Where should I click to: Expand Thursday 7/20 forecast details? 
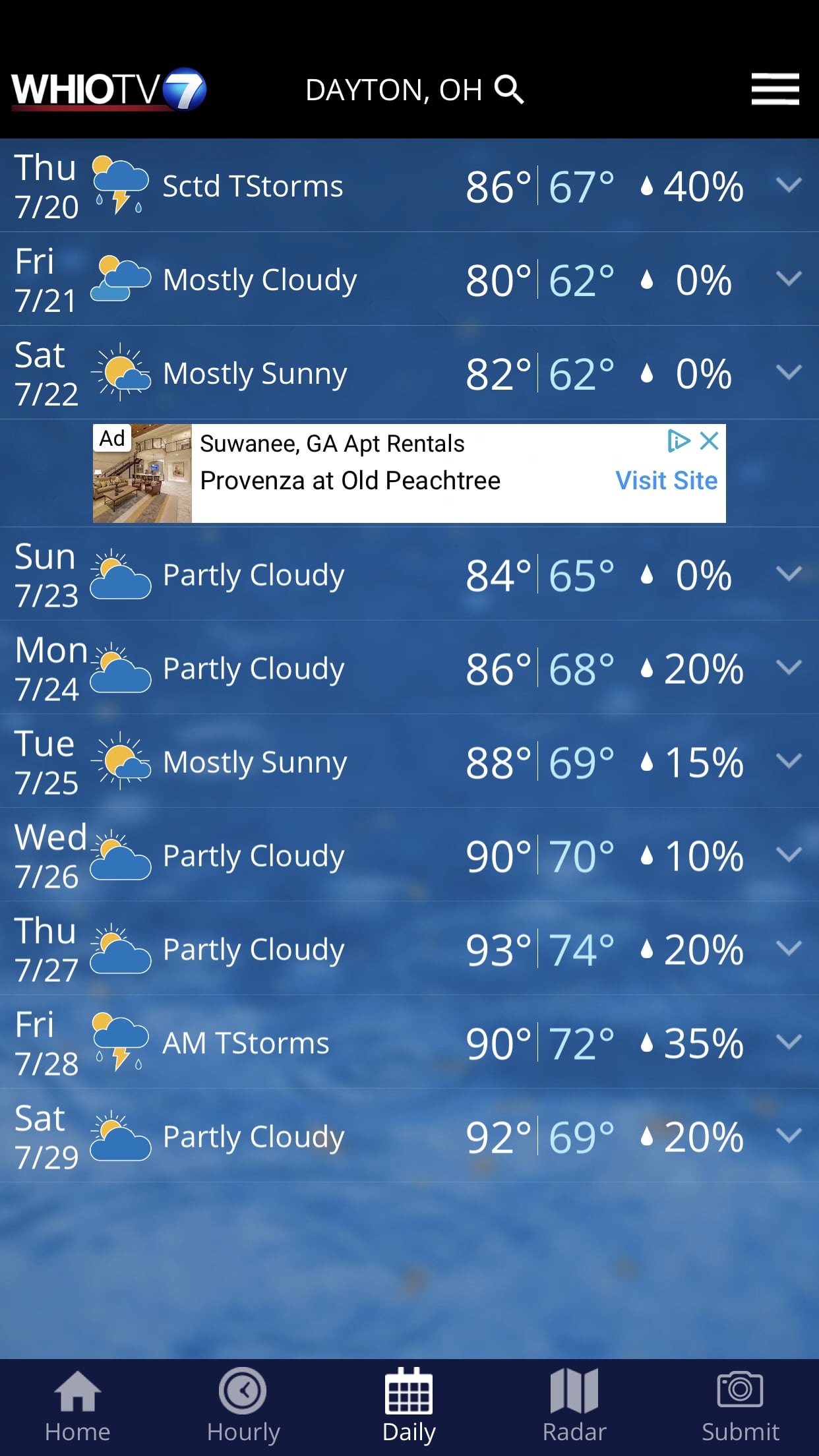coord(789,185)
